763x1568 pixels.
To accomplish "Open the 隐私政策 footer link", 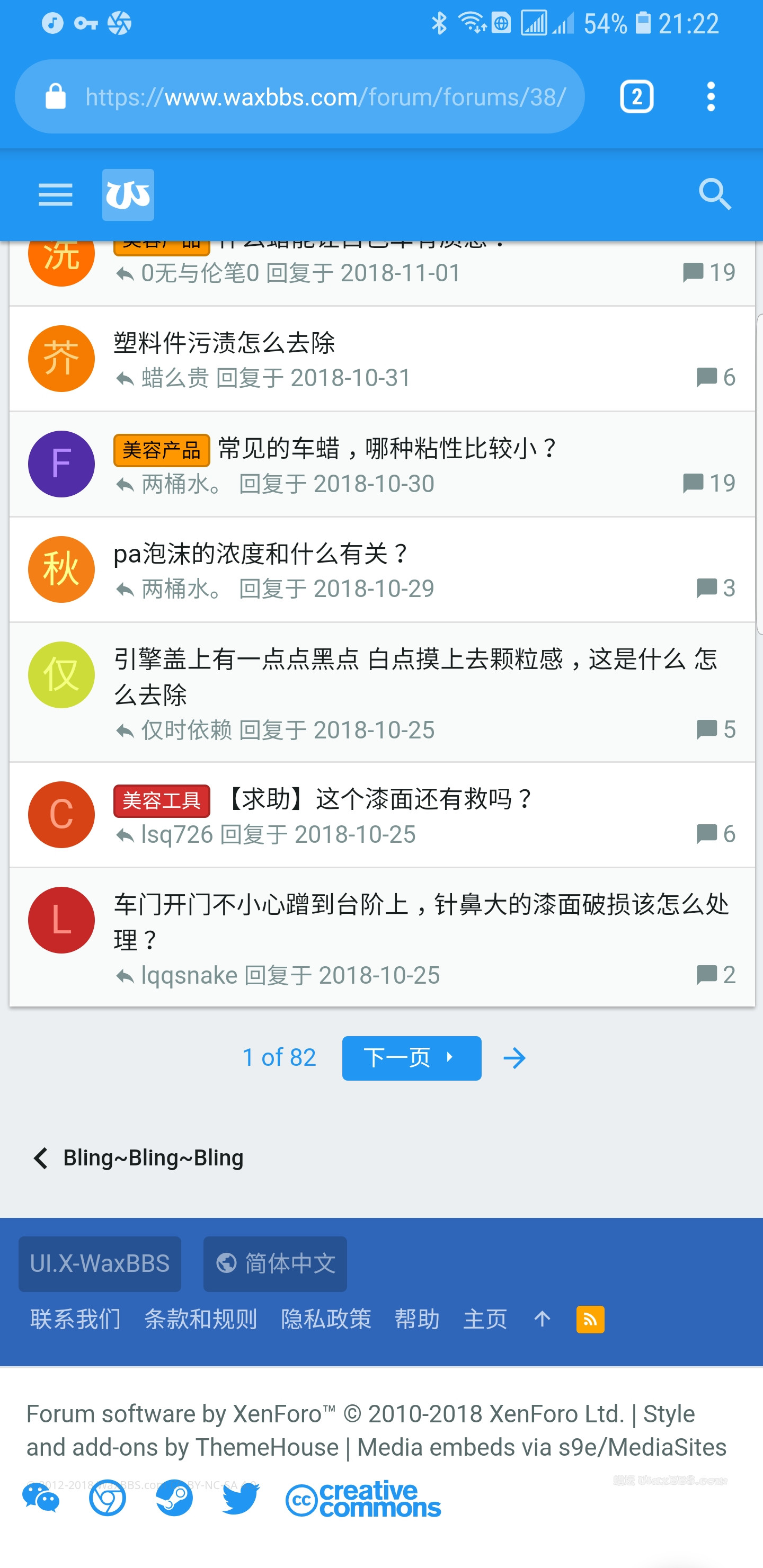I will pos(326,1319).
